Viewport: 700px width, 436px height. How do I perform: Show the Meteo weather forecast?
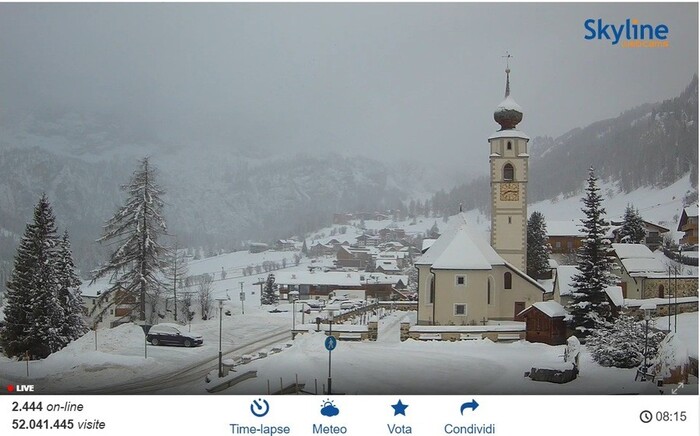pos(329,416)
